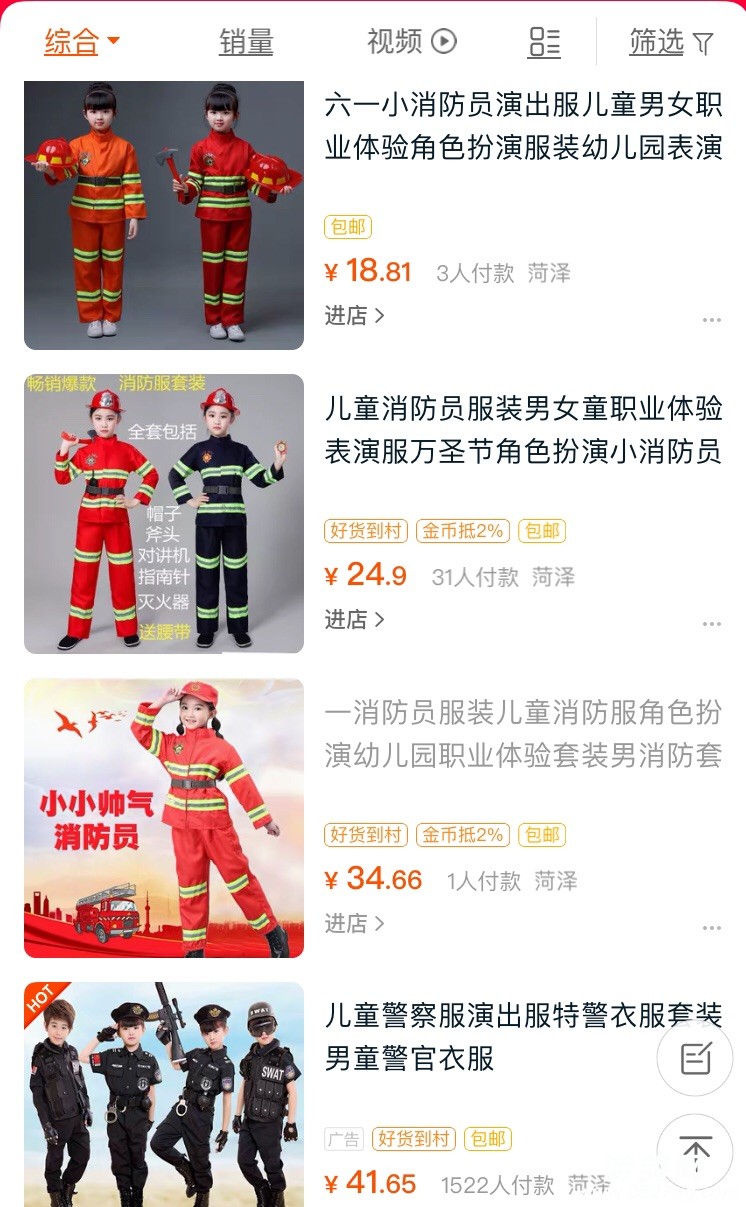This screenshot has width=746, height=1207.
Task: Sort results by 销量
Action: click(x=246, y=42)
